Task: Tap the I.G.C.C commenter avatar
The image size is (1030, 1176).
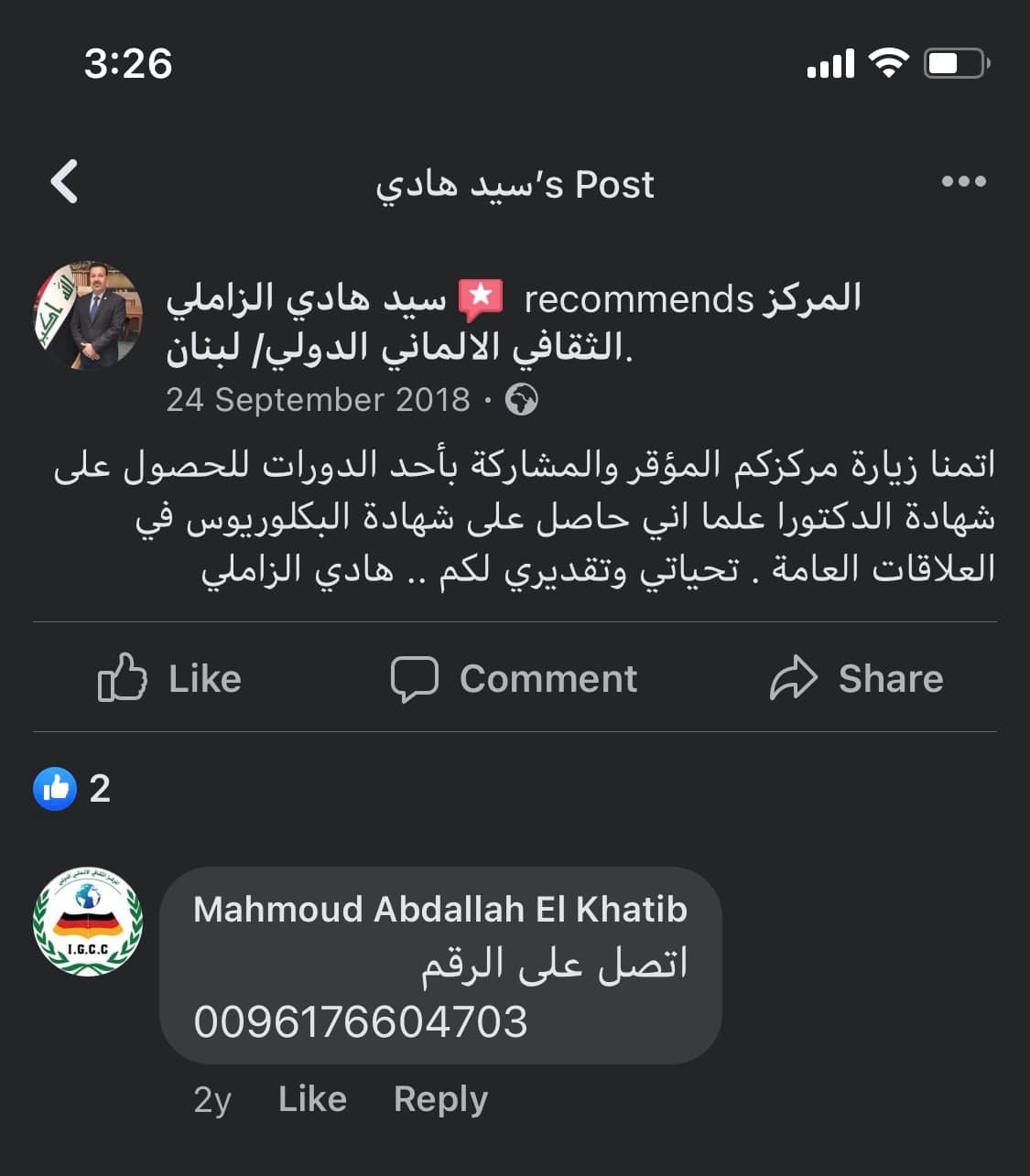Action: (88, 922)
